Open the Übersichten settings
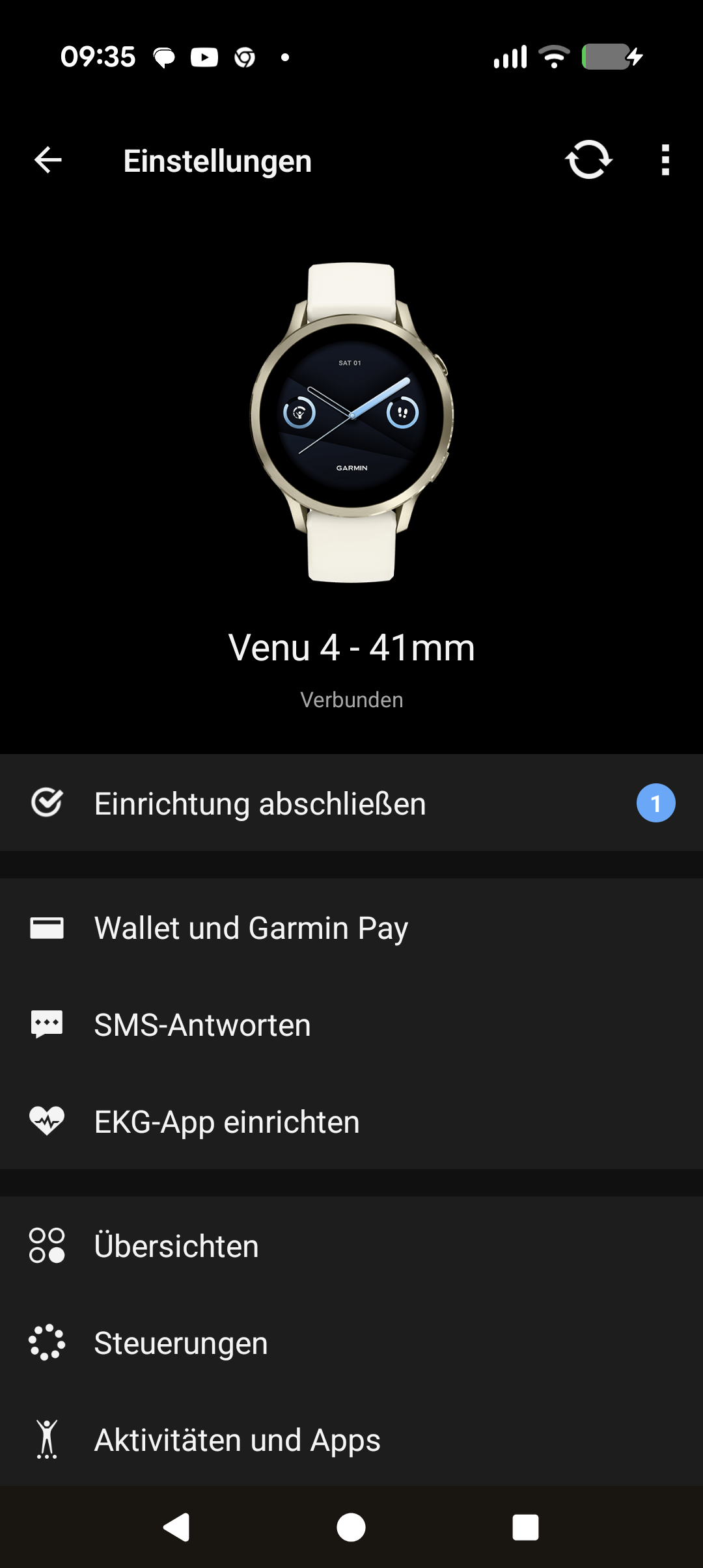 351,1246
